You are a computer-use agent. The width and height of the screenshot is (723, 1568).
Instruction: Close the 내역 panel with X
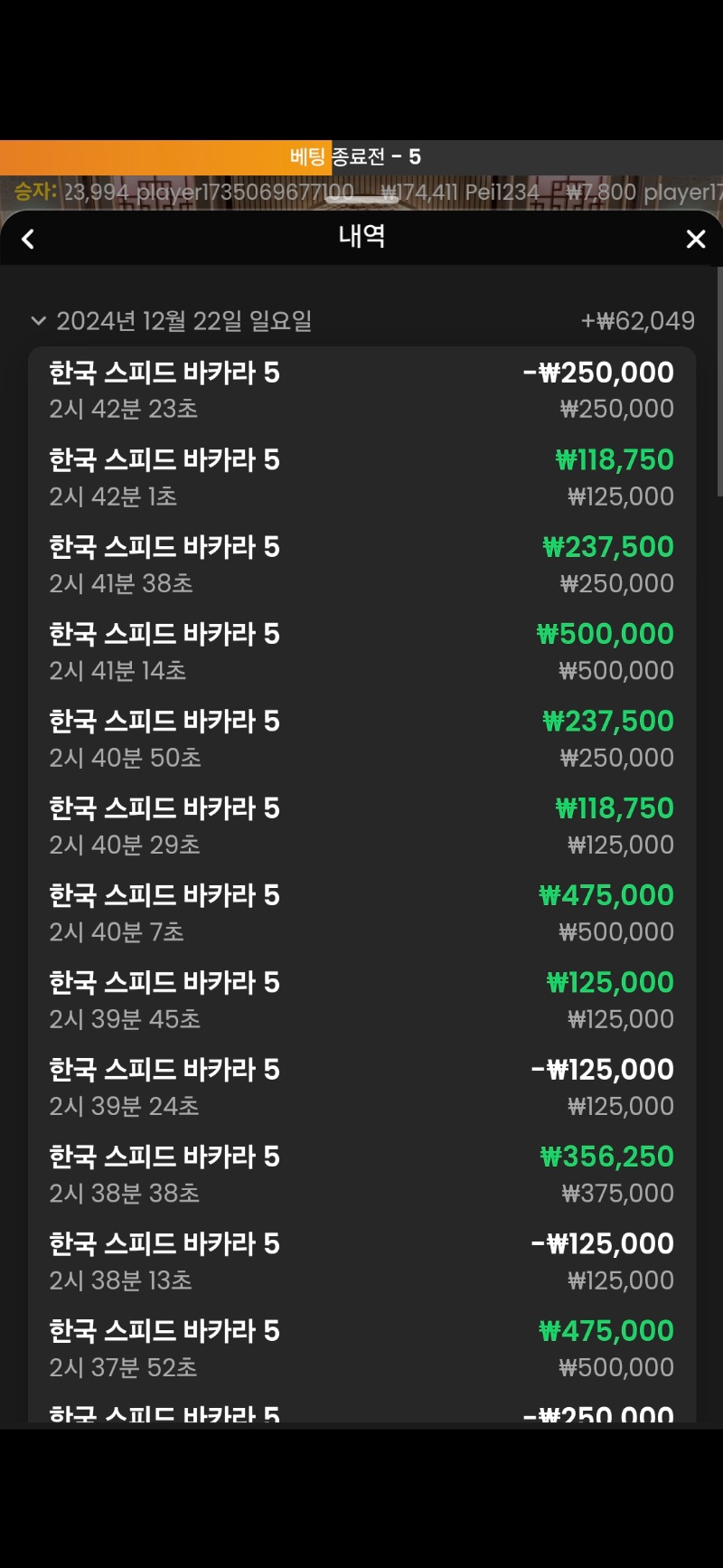tap(695, 239)
